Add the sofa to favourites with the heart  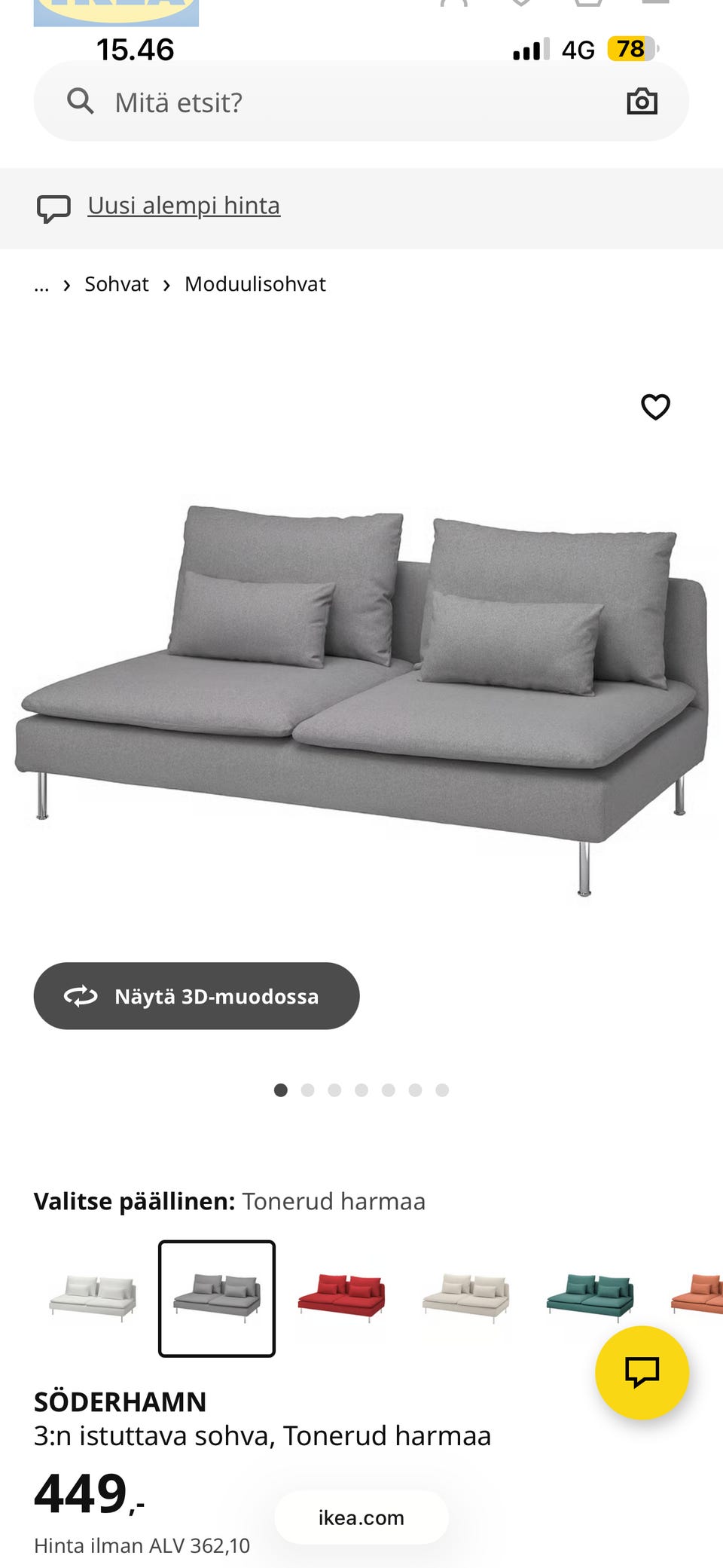click(x=655, y=407)
